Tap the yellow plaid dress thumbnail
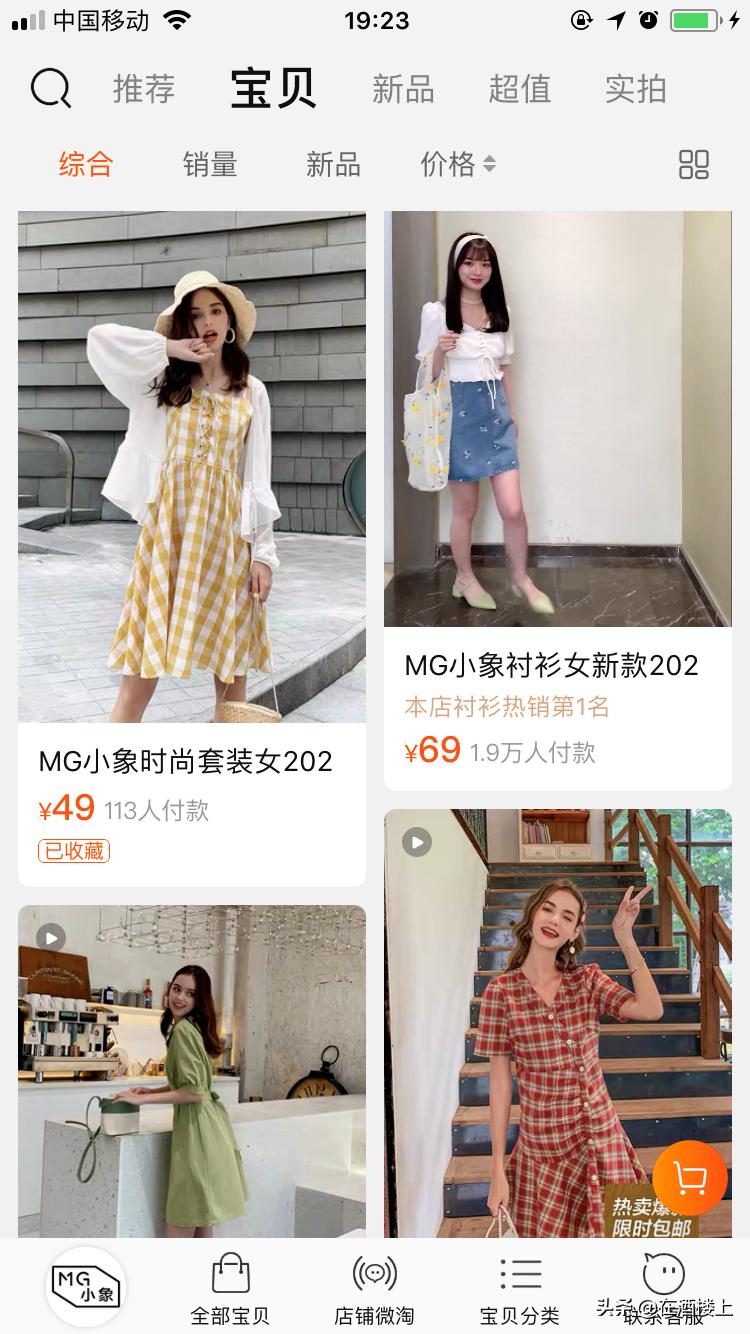The height and width of the screenshot is (1334, 750). point(192,467)
